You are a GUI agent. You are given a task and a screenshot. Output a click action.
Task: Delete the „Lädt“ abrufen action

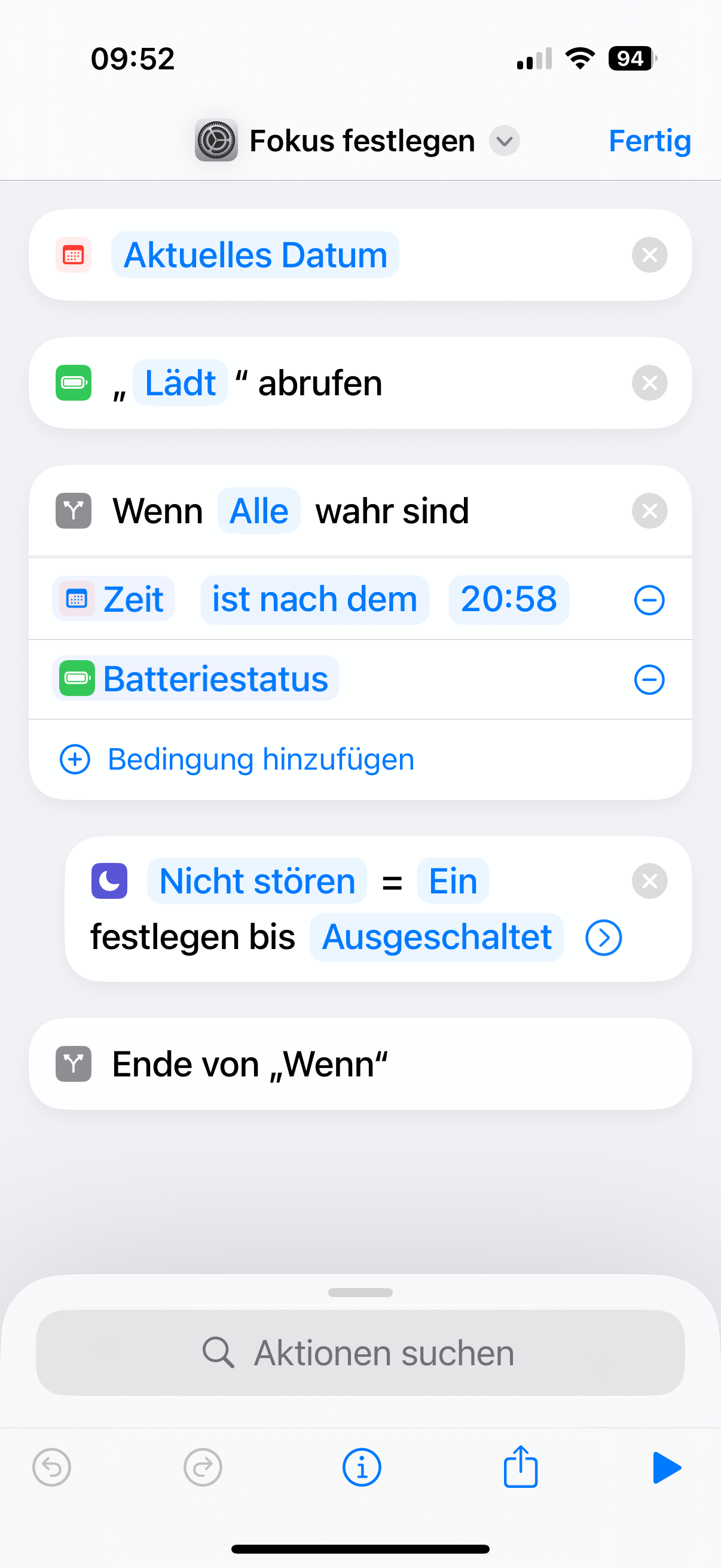click(x=649, y=383)
